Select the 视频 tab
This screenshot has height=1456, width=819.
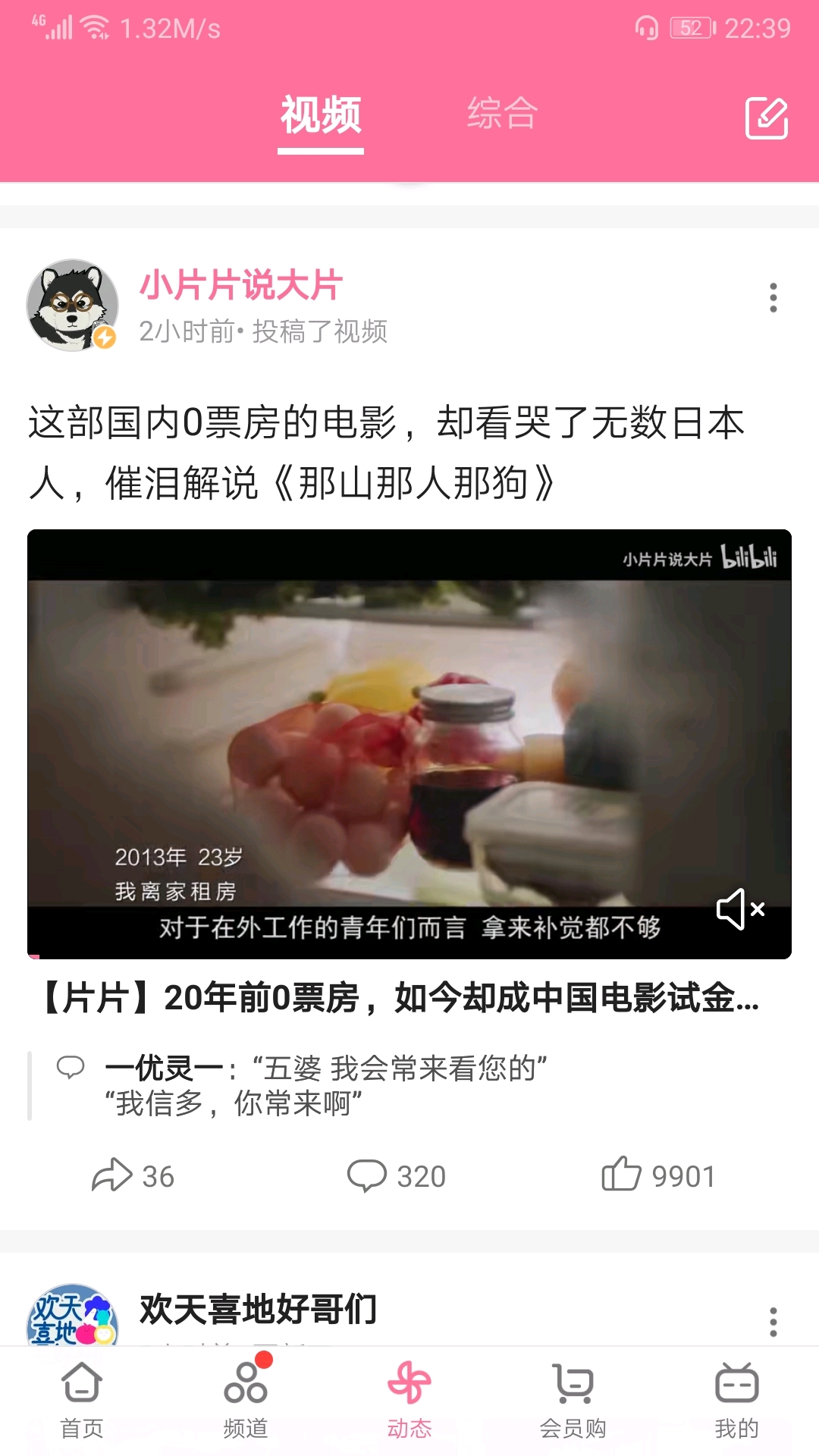click(321, 116)
